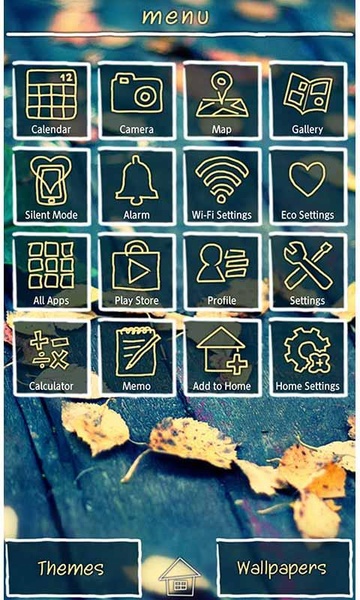Open Home Settings

pyautogui.click(x=308, y=358)
